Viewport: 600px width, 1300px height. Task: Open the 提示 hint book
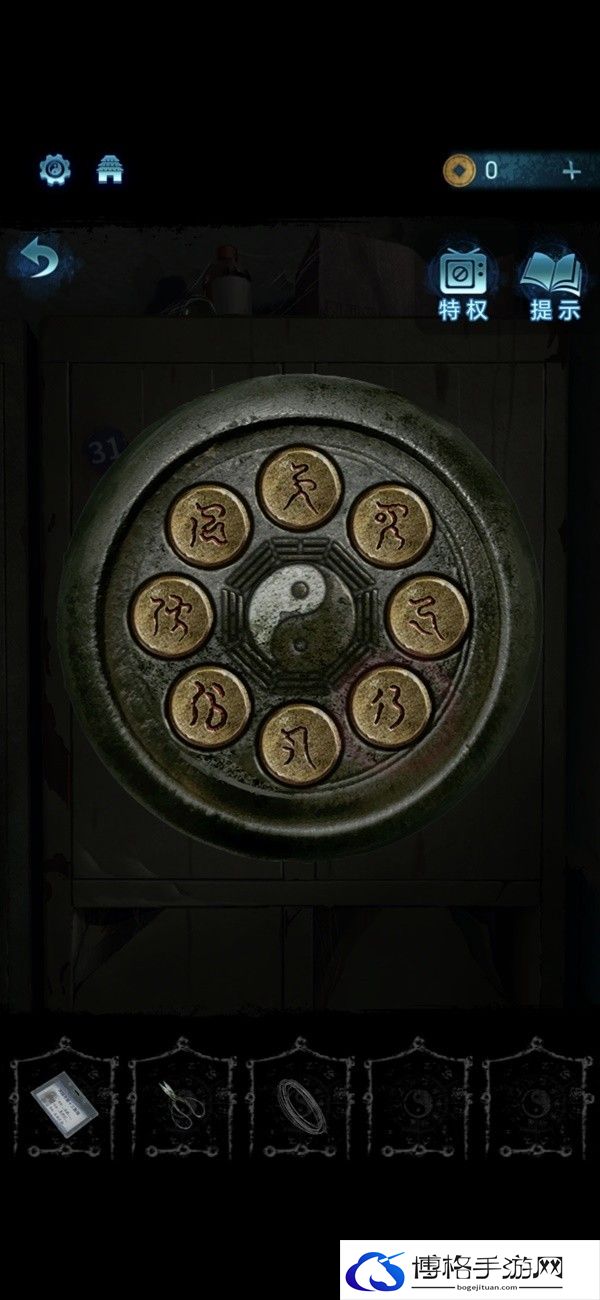(553, 283)
